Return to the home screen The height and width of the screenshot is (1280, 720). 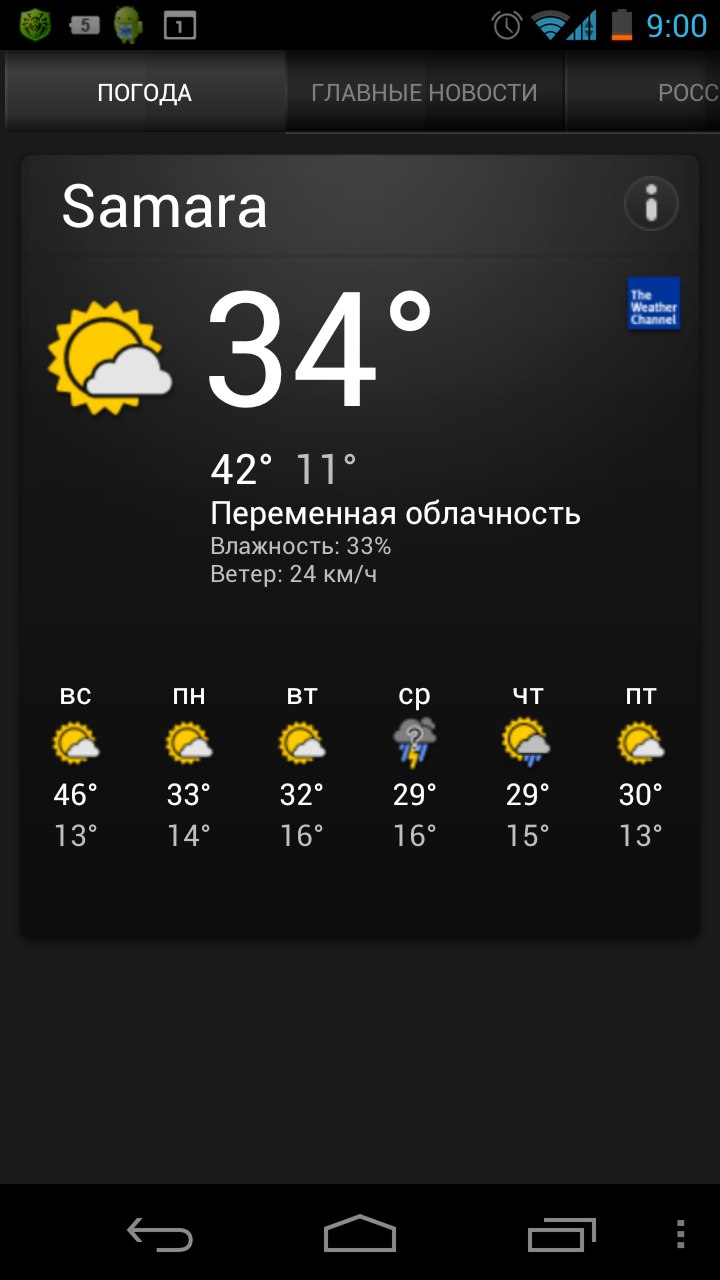coord(360,1234)
